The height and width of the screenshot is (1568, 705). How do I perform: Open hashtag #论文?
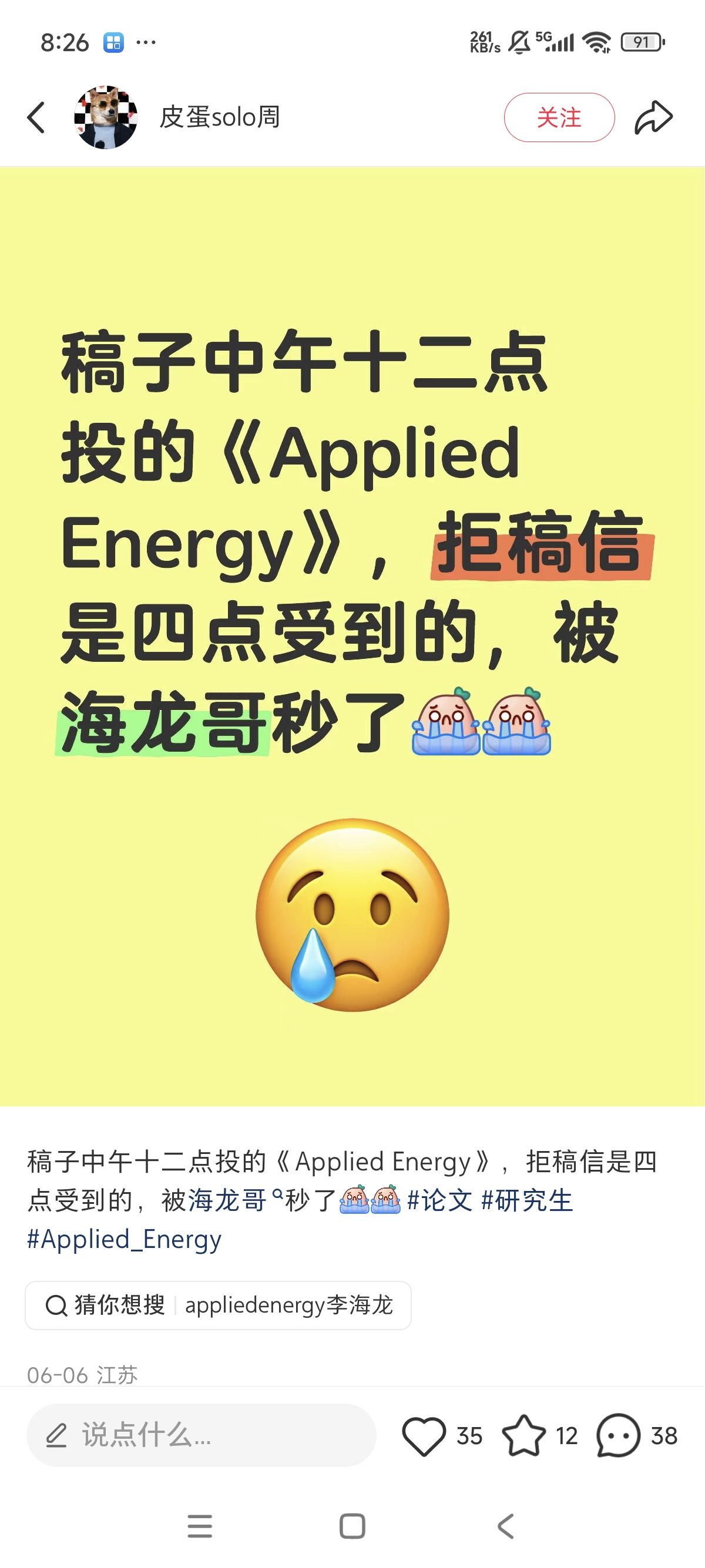coord(439,1200)
